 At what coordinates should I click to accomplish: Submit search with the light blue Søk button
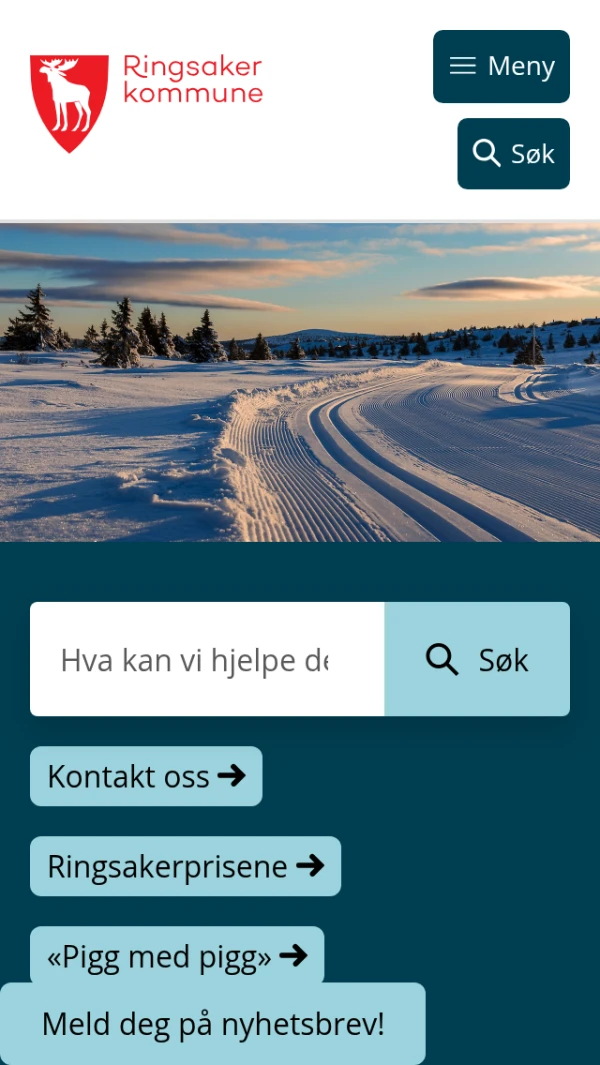pos(477,659)
